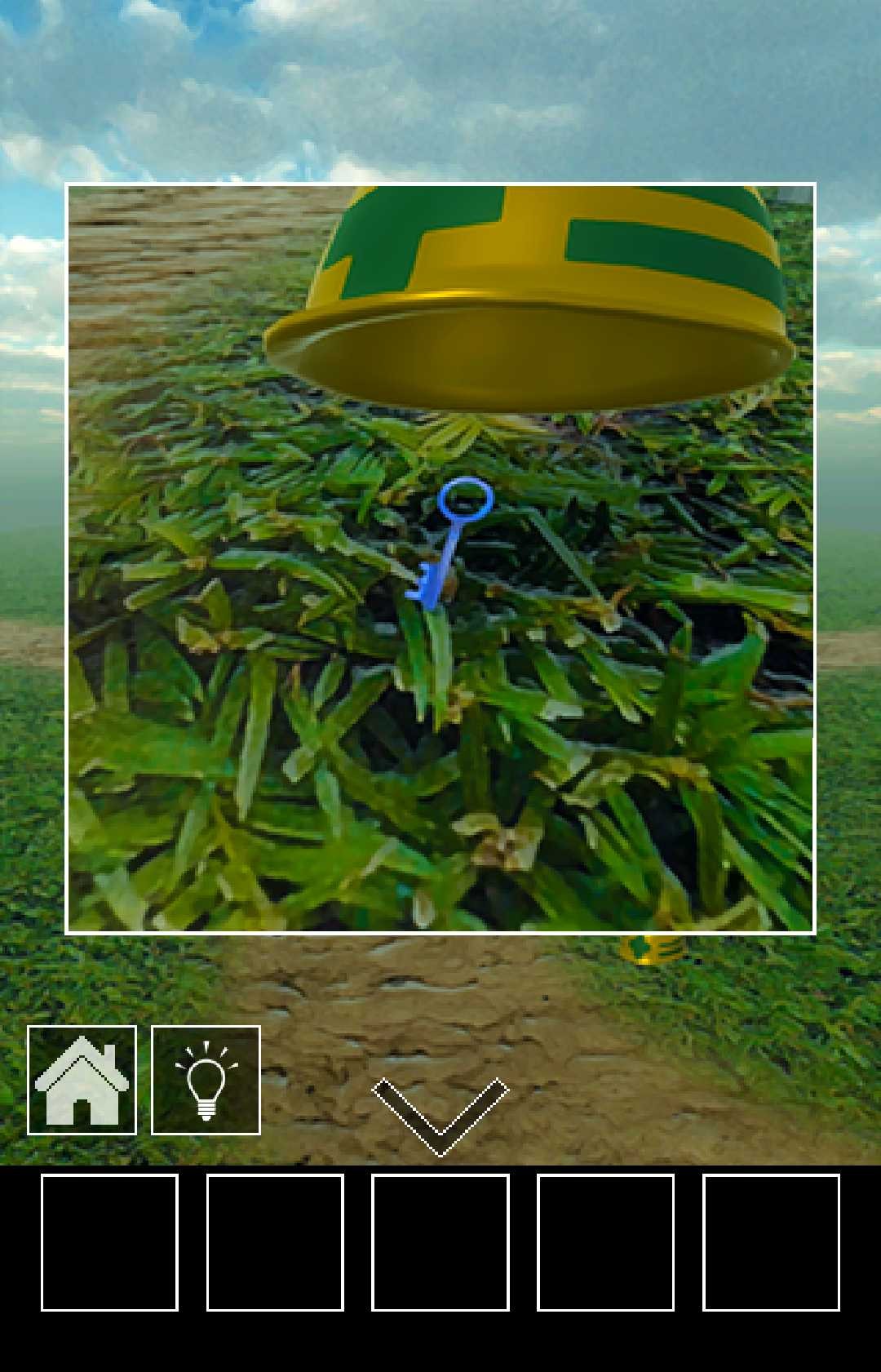Pick up the blue key in the grass

(x=451, y=542)
